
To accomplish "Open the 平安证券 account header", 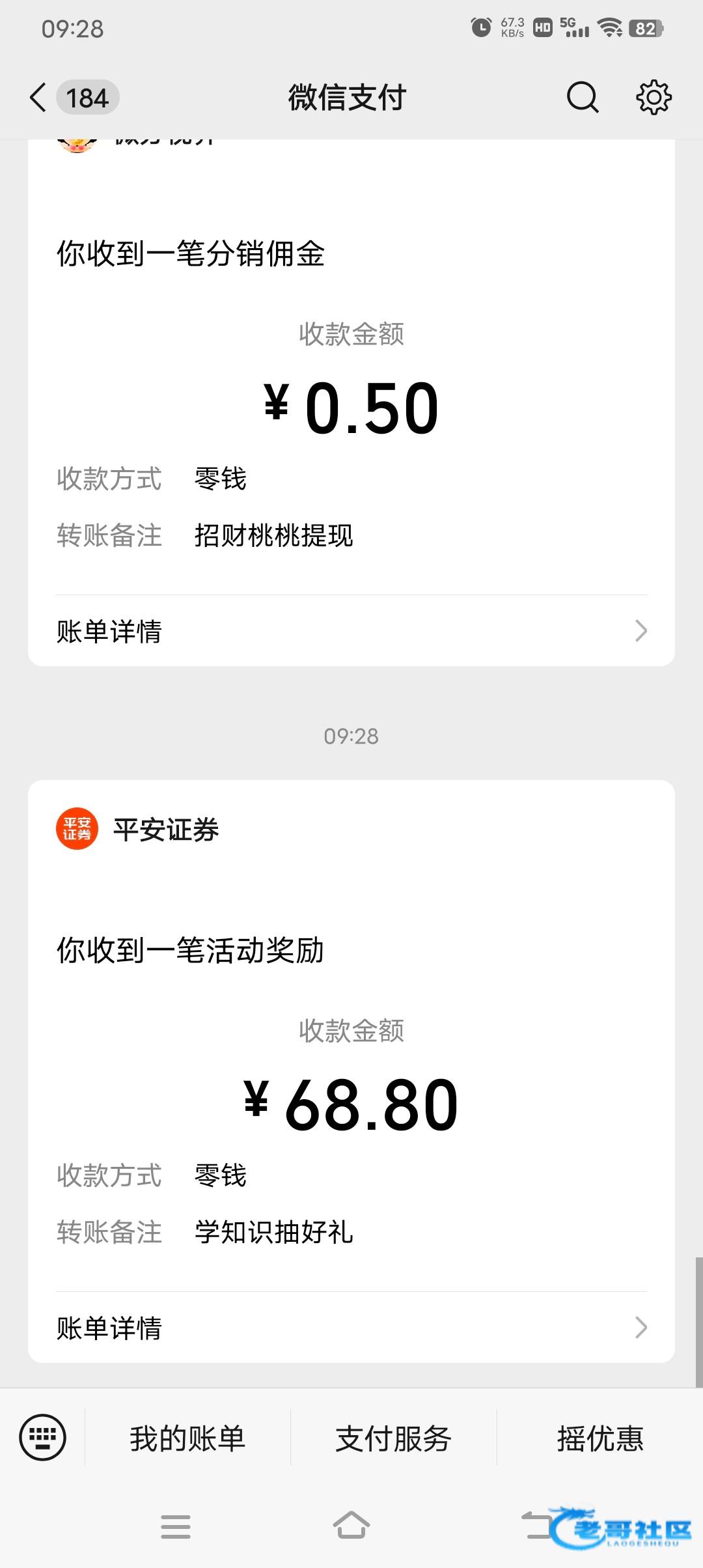I will (x=165, y=830).
